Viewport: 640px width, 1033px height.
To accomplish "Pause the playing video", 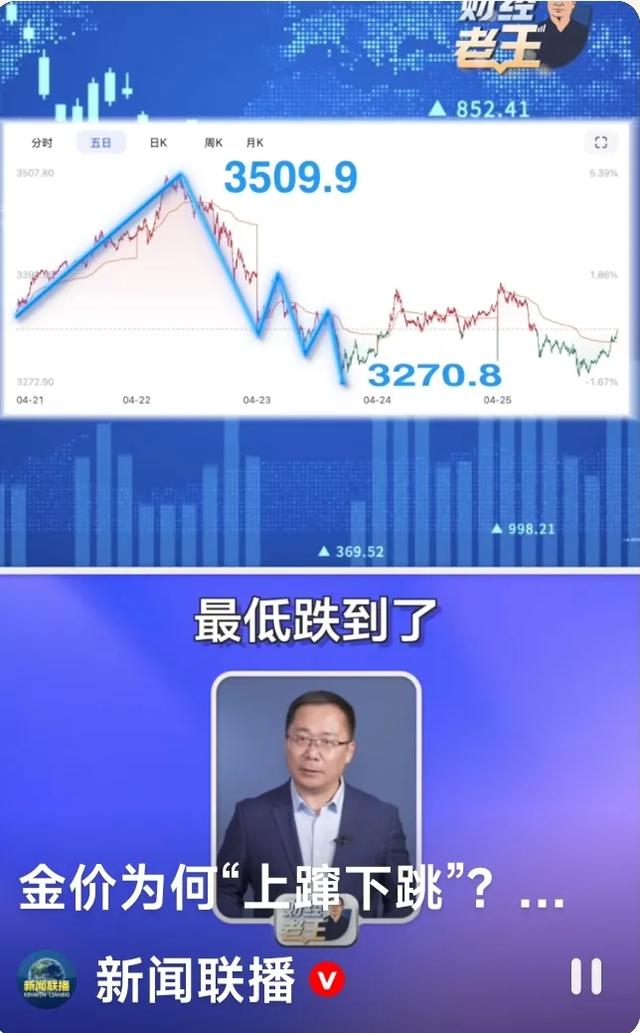I will (586, 977).
